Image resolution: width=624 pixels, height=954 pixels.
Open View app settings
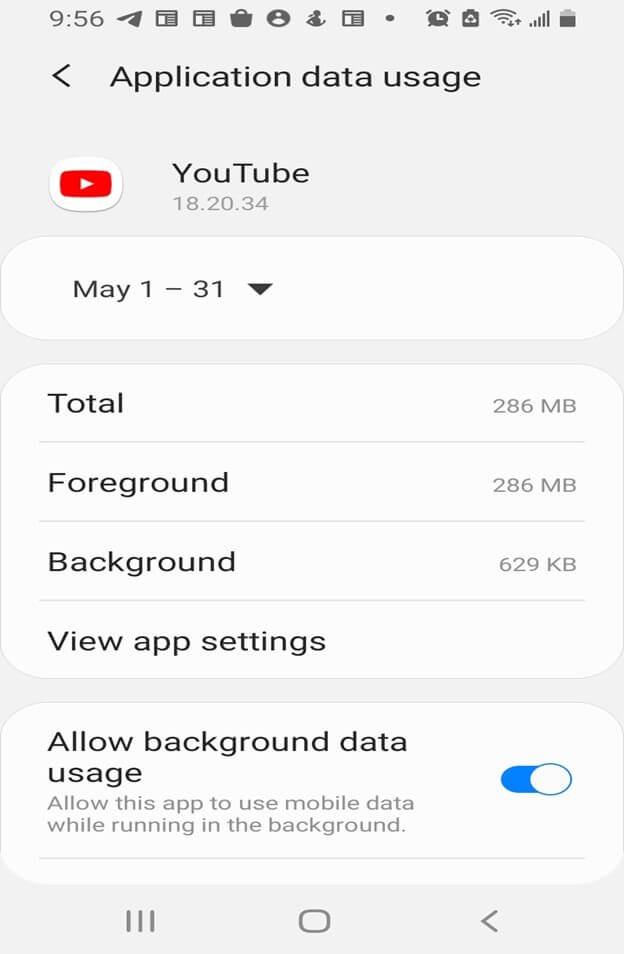[187, 641]
